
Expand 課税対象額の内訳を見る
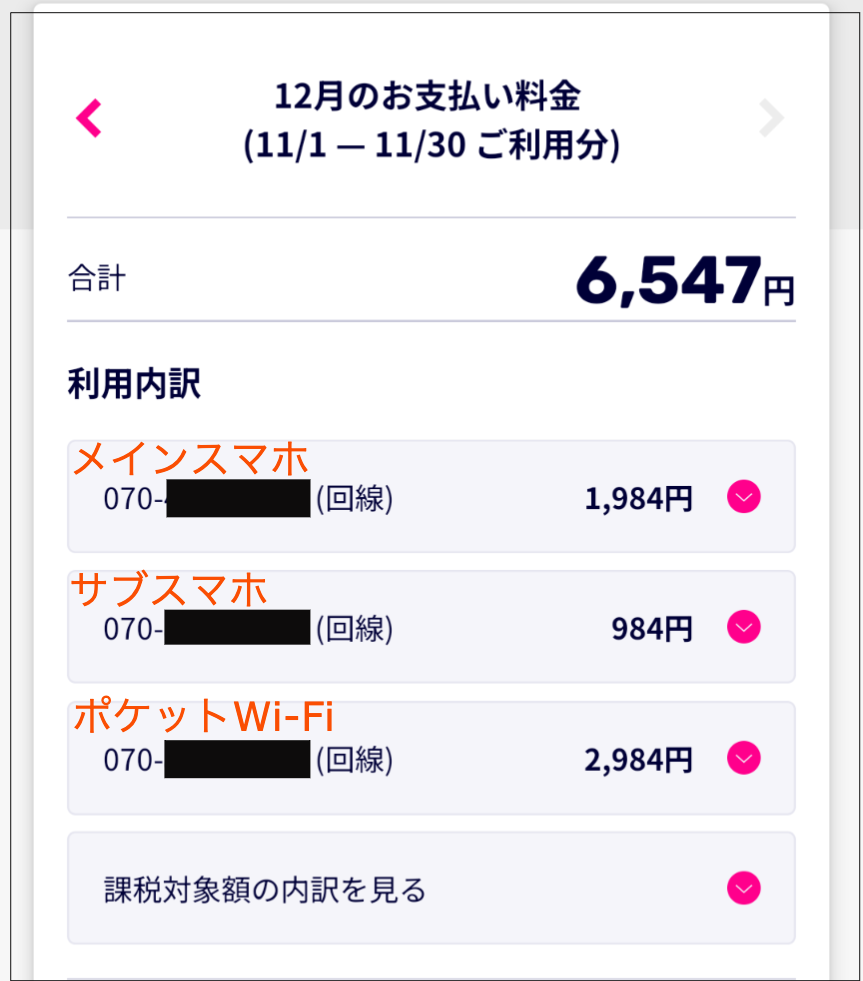coord(743,888)
